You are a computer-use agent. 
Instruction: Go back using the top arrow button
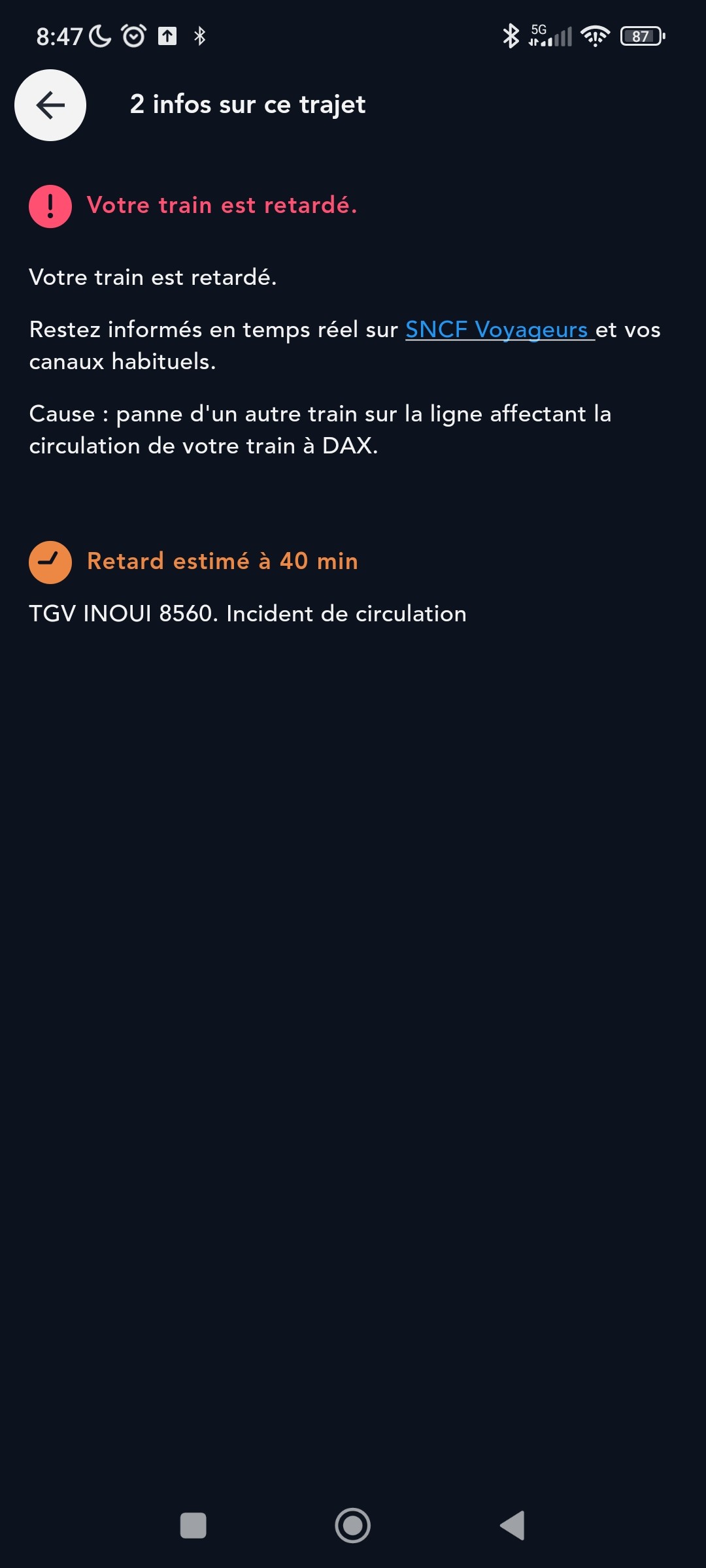(50, 105)
